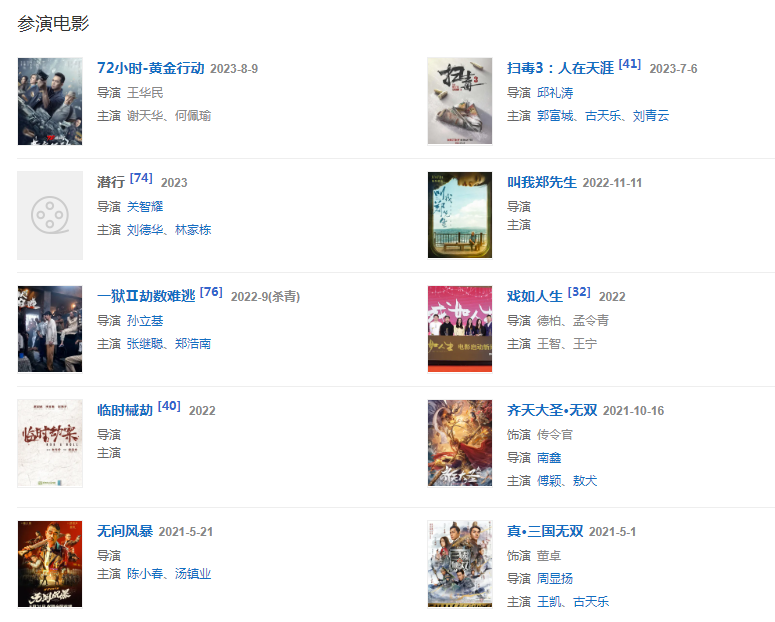Open the movie 72小时-黄金行动
This screenshot has height=622, width=775.
(150, 68)
